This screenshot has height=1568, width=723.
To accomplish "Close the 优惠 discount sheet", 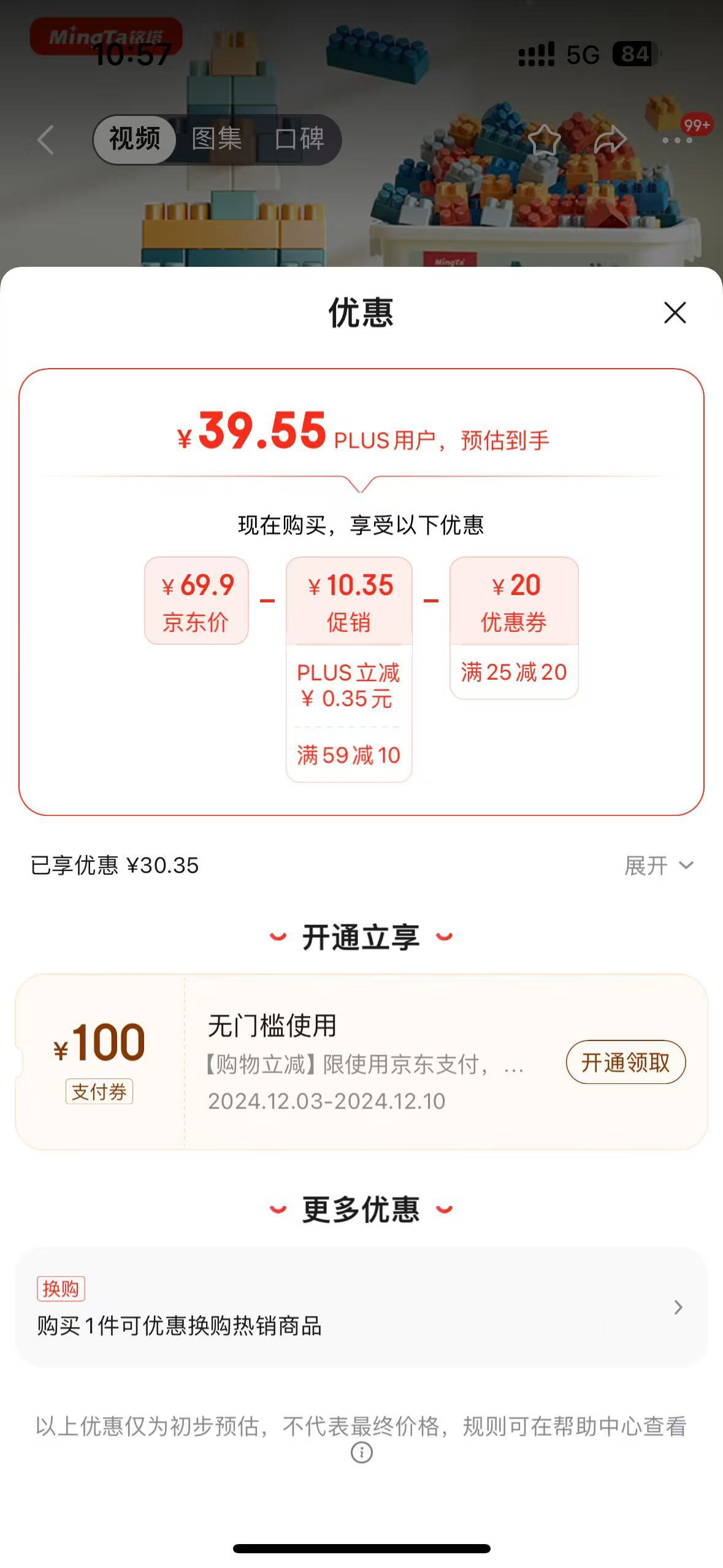I will point(675,312).
